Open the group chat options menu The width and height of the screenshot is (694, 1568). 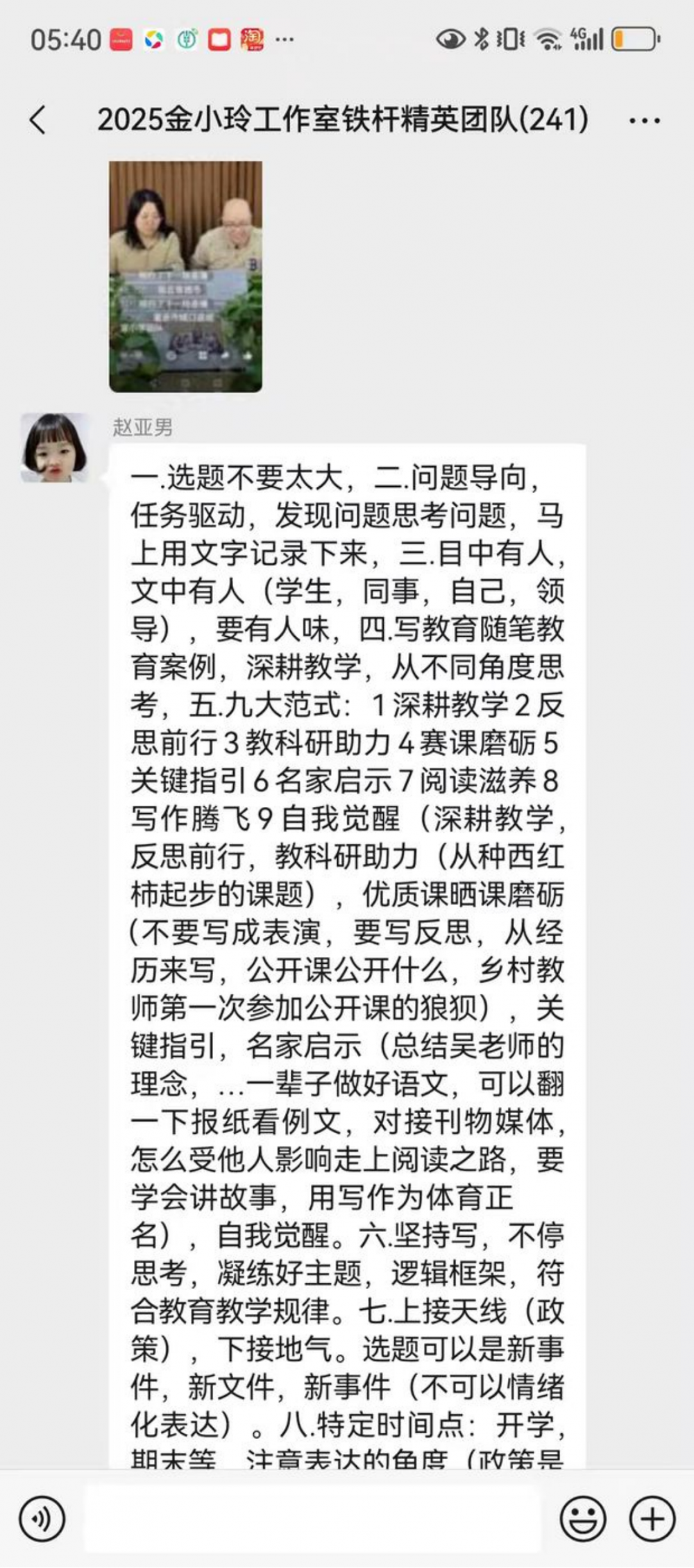(644, 121)
